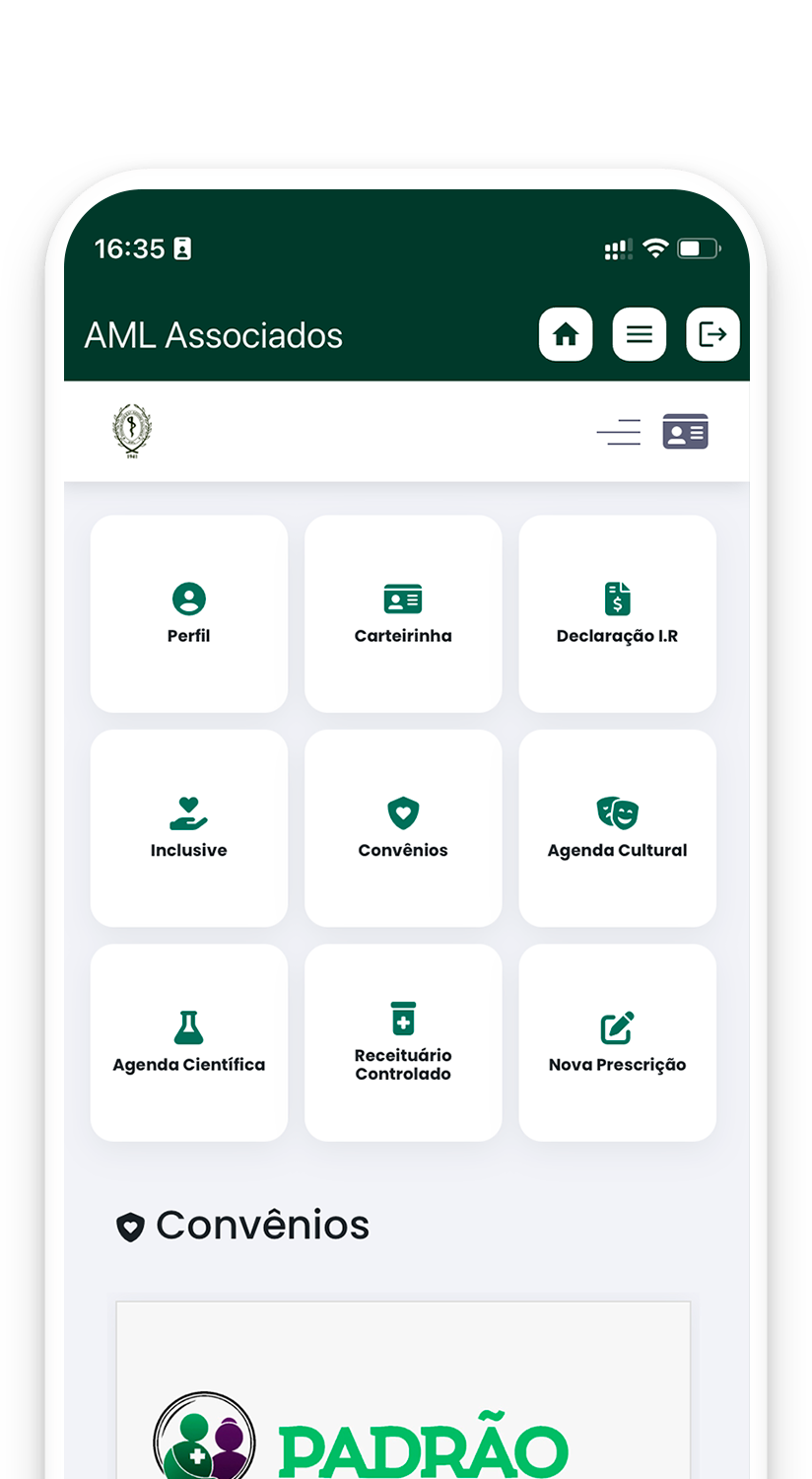Open Receituário Controlado
Screen dimensions: 812x1479
[403, 1042]
